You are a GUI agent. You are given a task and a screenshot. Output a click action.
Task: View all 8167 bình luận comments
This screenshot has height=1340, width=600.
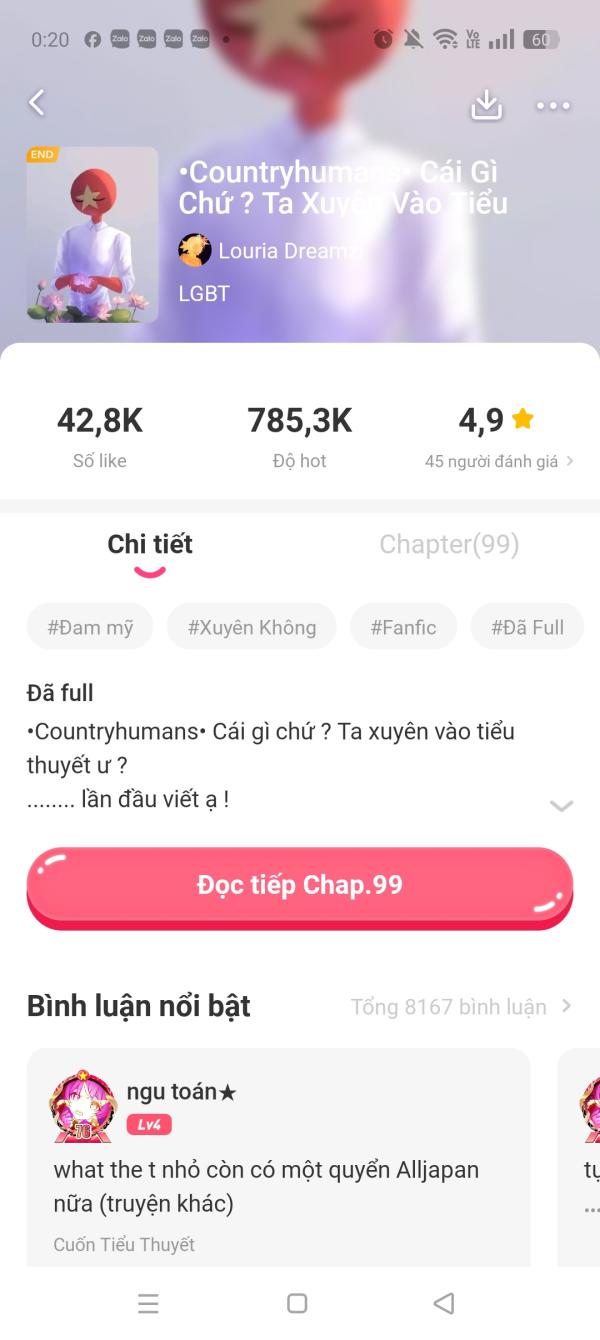coord(461,1007)
